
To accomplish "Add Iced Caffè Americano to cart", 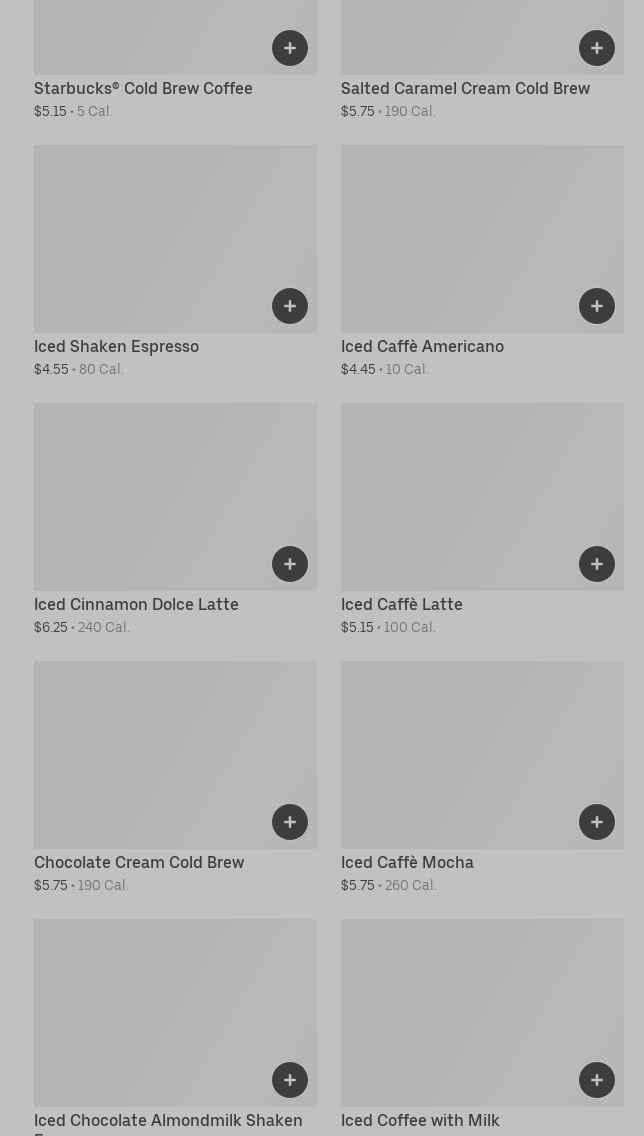I will pos(597,306).
